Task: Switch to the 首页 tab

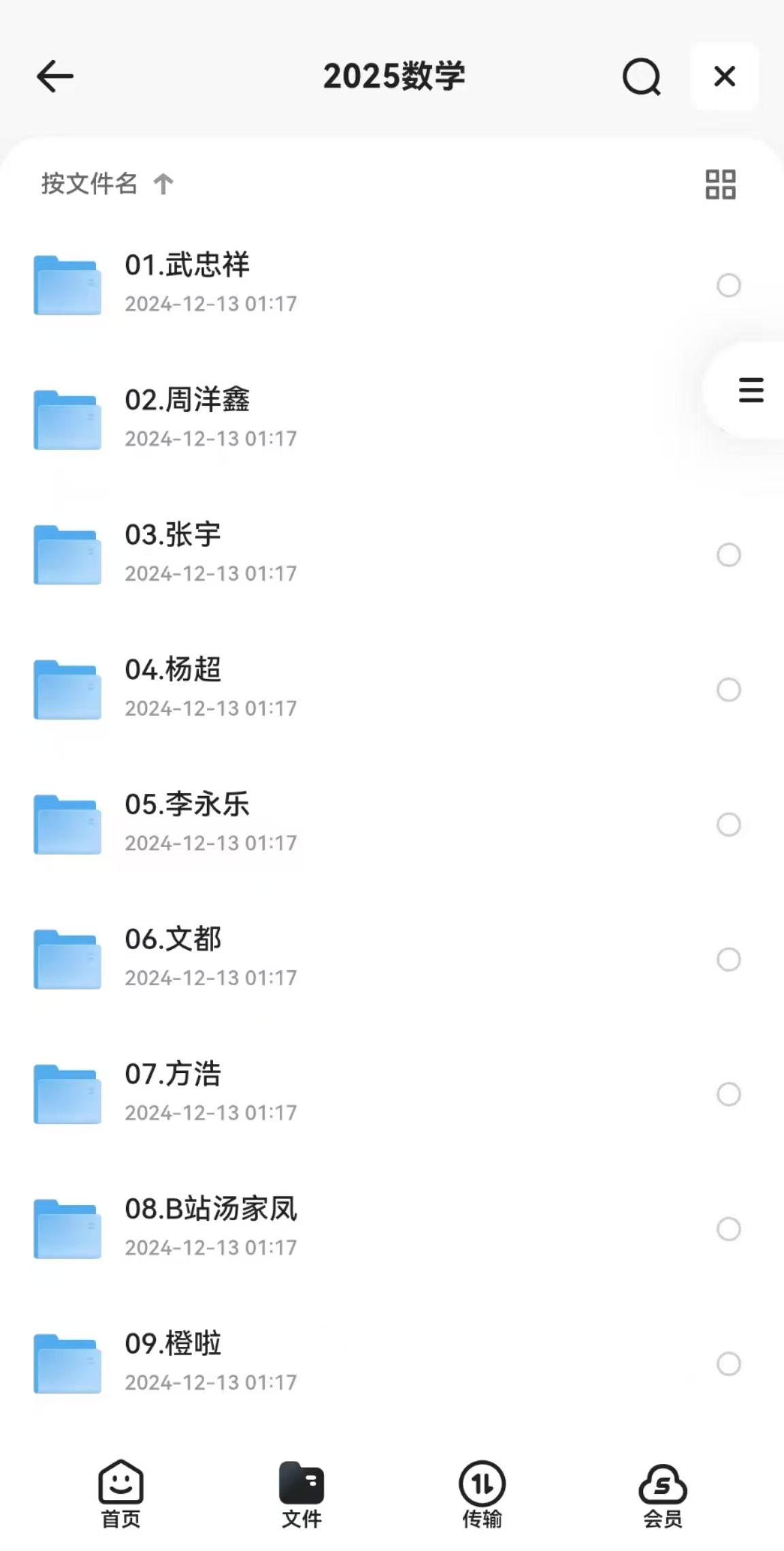Action: (121, 1494)
